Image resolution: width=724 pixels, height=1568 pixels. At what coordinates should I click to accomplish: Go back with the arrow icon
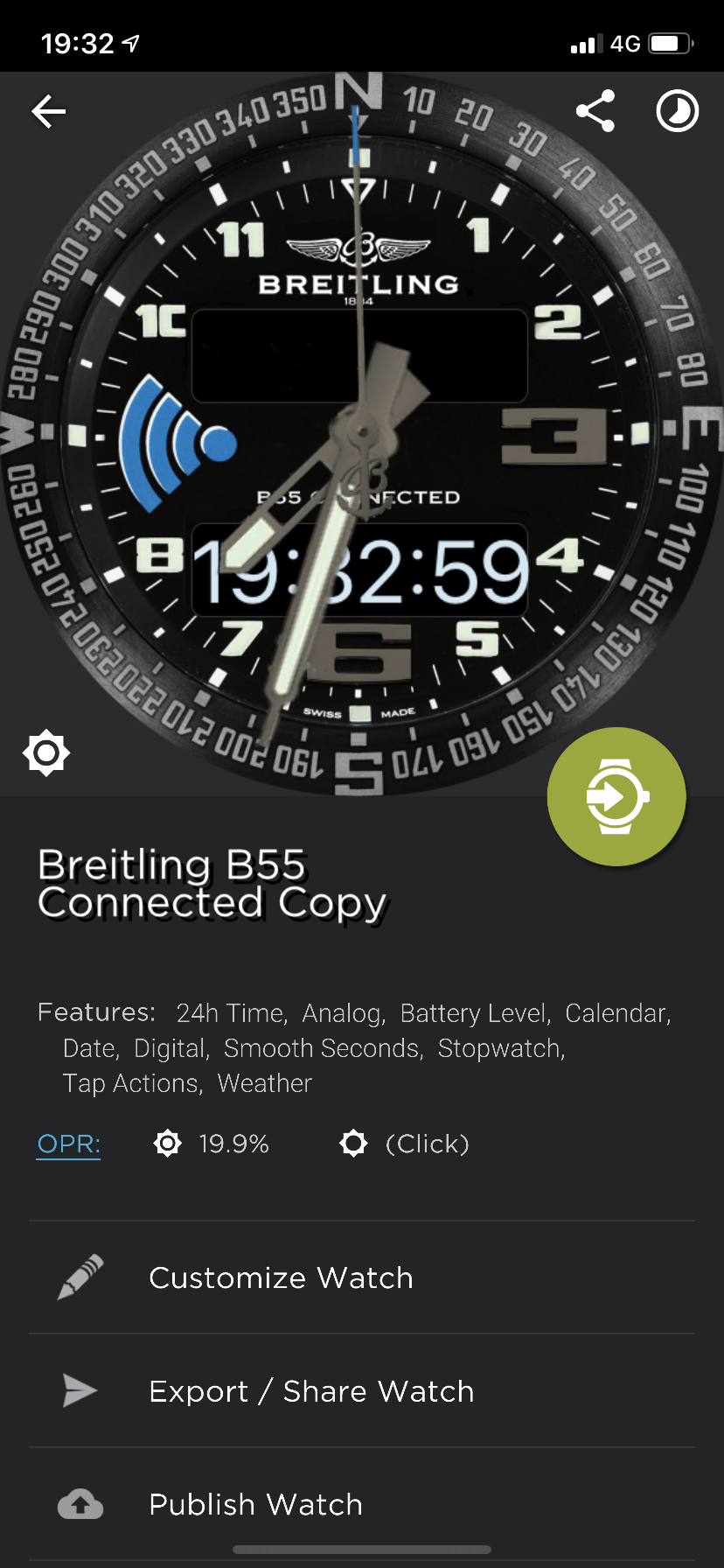point(49,111)
